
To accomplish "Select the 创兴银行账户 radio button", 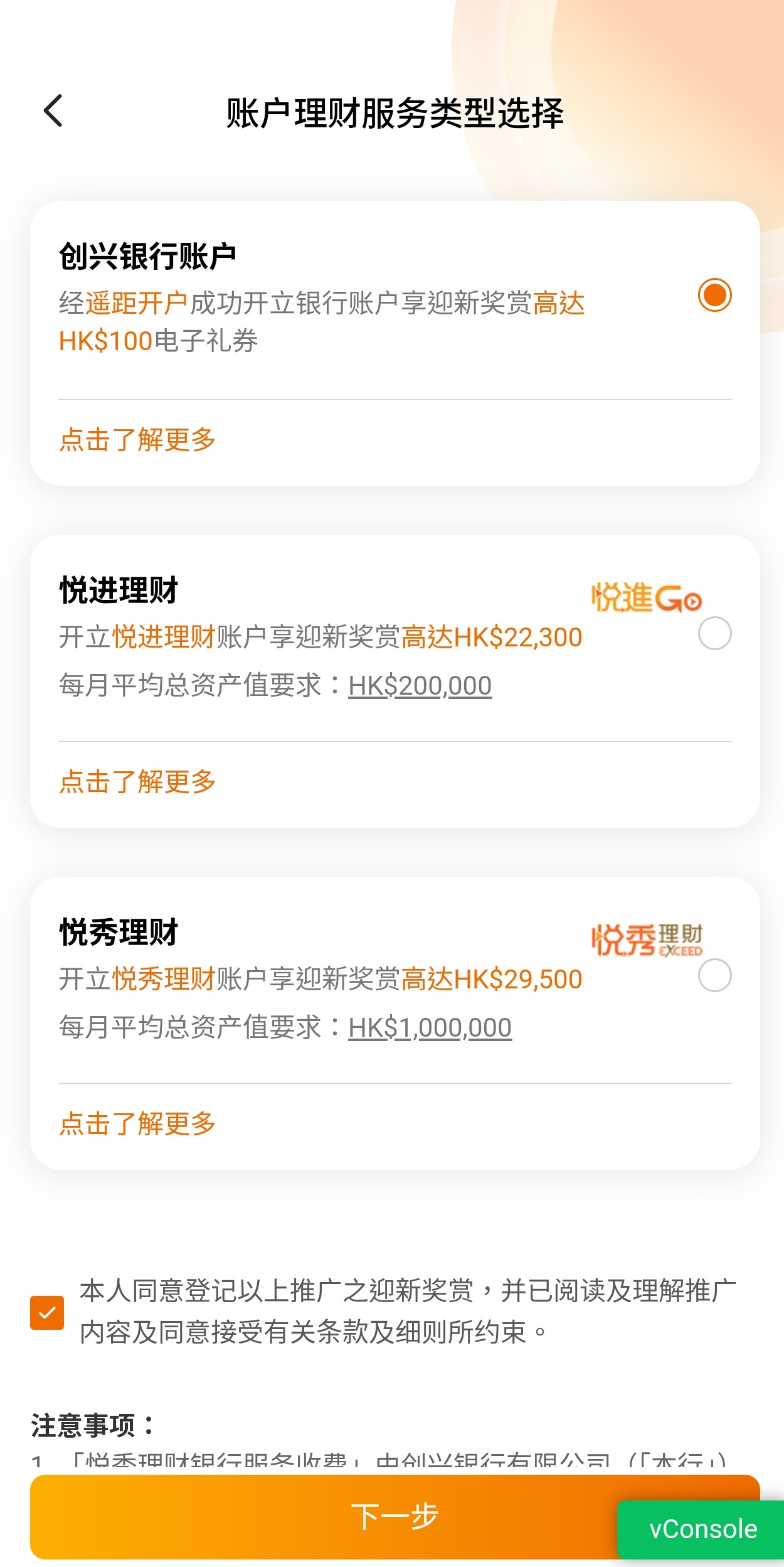I will [x=714, y=294].
